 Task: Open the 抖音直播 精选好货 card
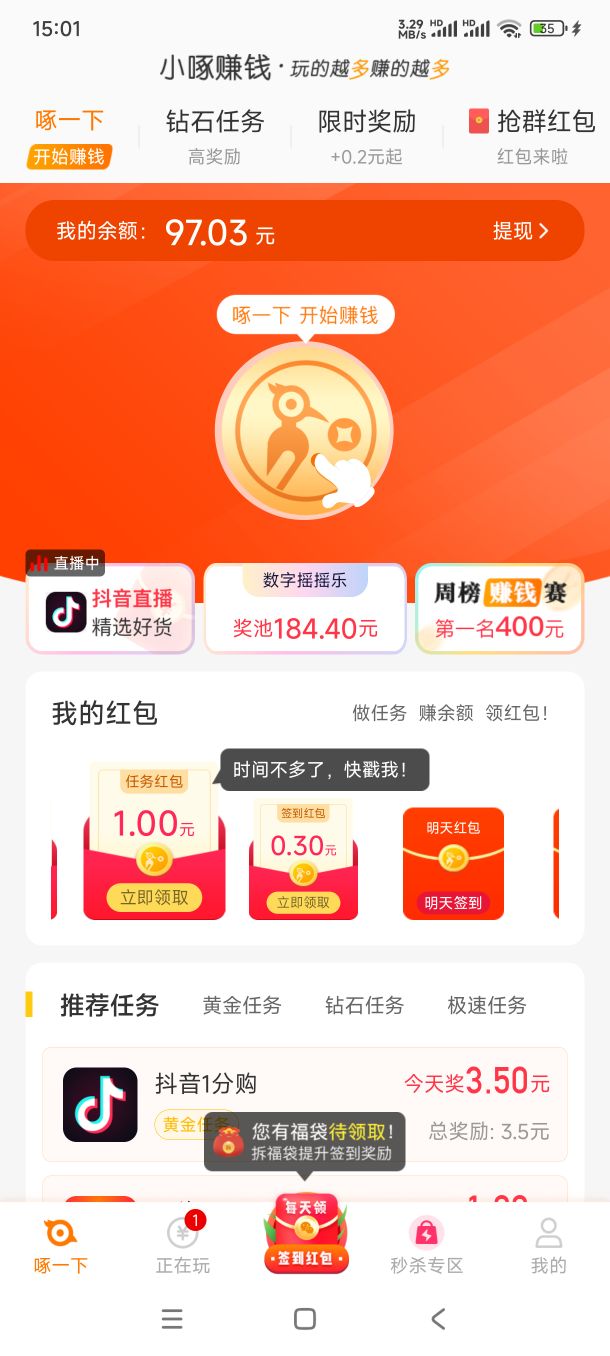[x=110, y=611]
